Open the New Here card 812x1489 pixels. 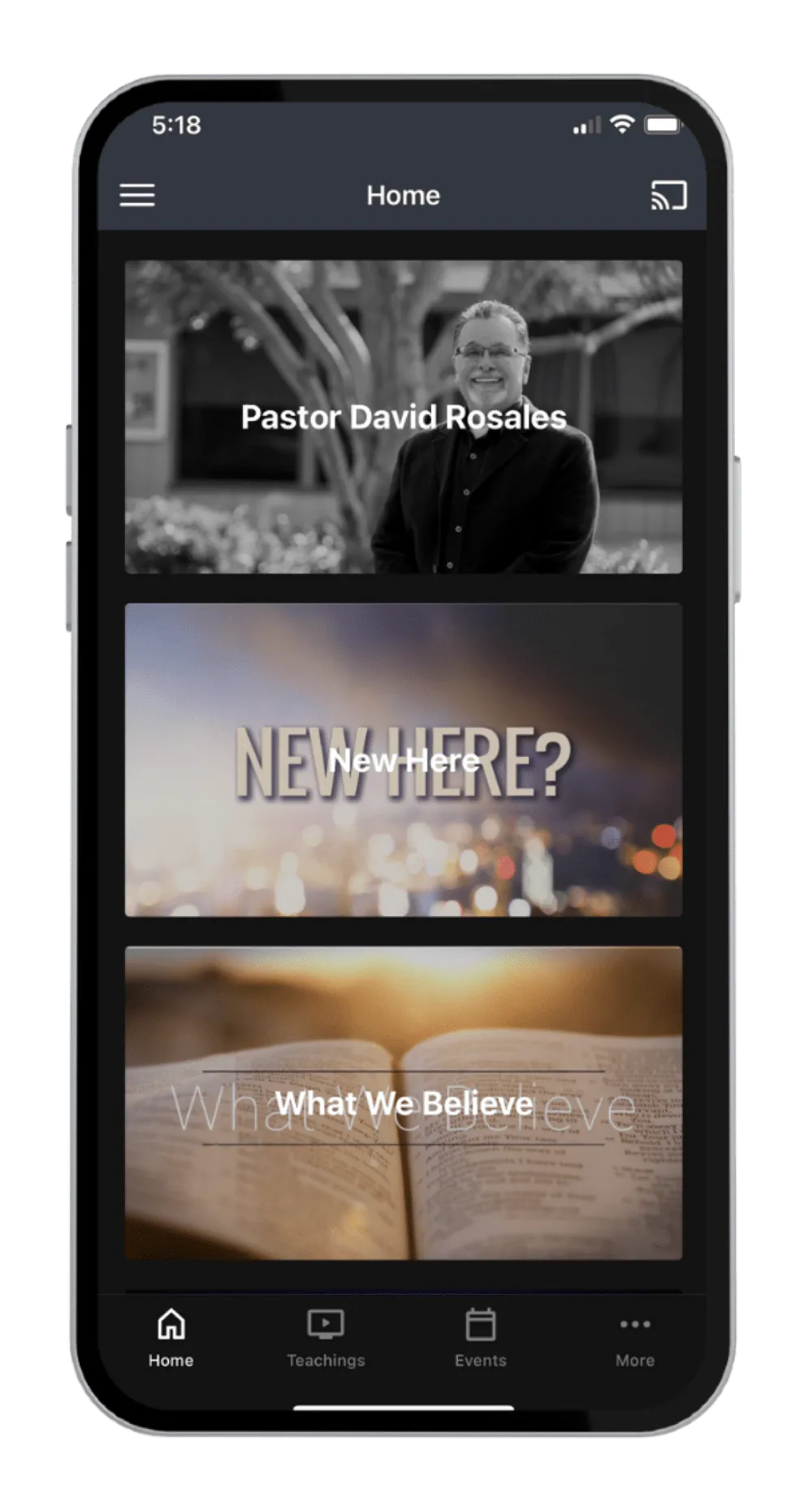point(404,760)
